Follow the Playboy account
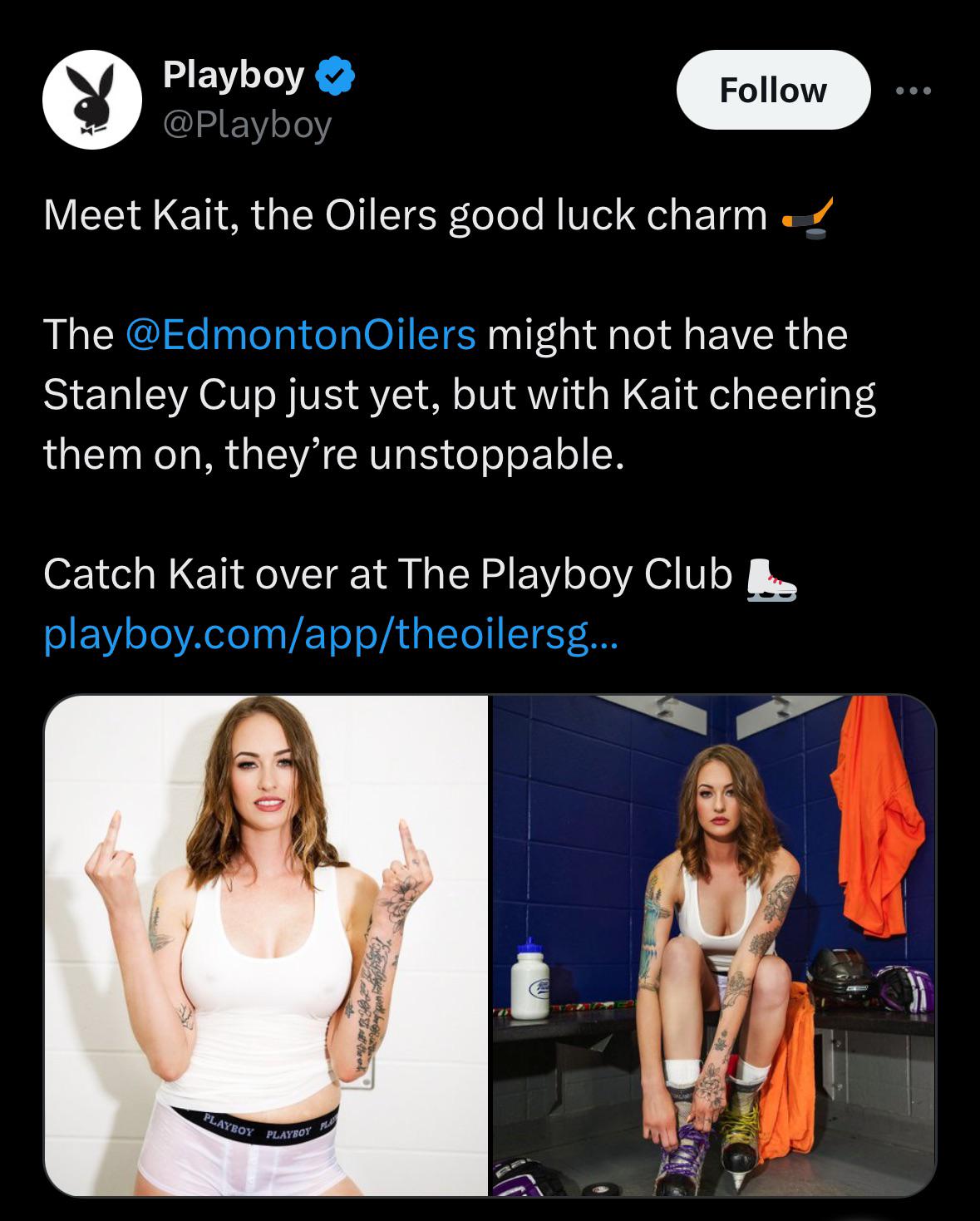Image resolution: width=980 pixels, height=1221 pixels. [773, 90]
